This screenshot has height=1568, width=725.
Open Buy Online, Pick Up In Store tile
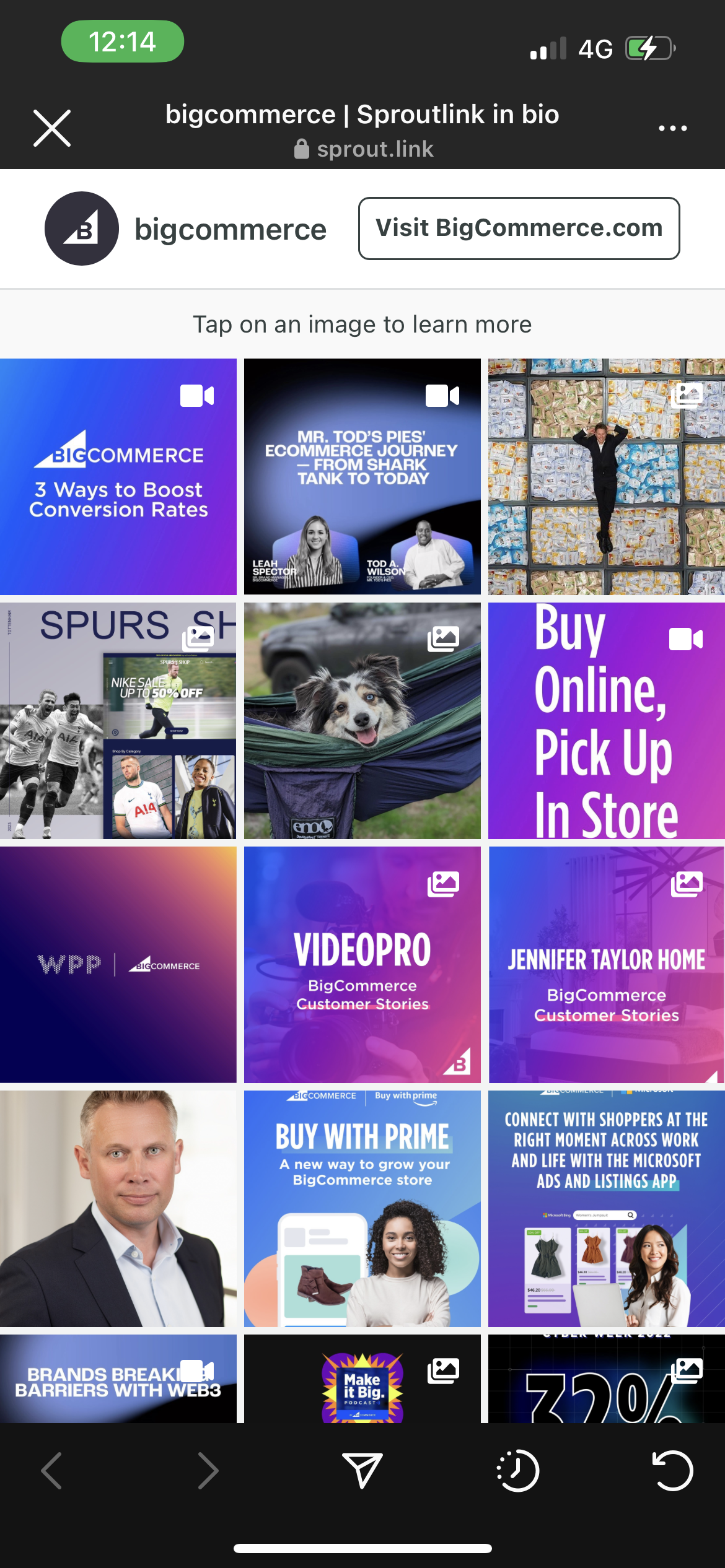pyautogui.click(x=606, y=721)
